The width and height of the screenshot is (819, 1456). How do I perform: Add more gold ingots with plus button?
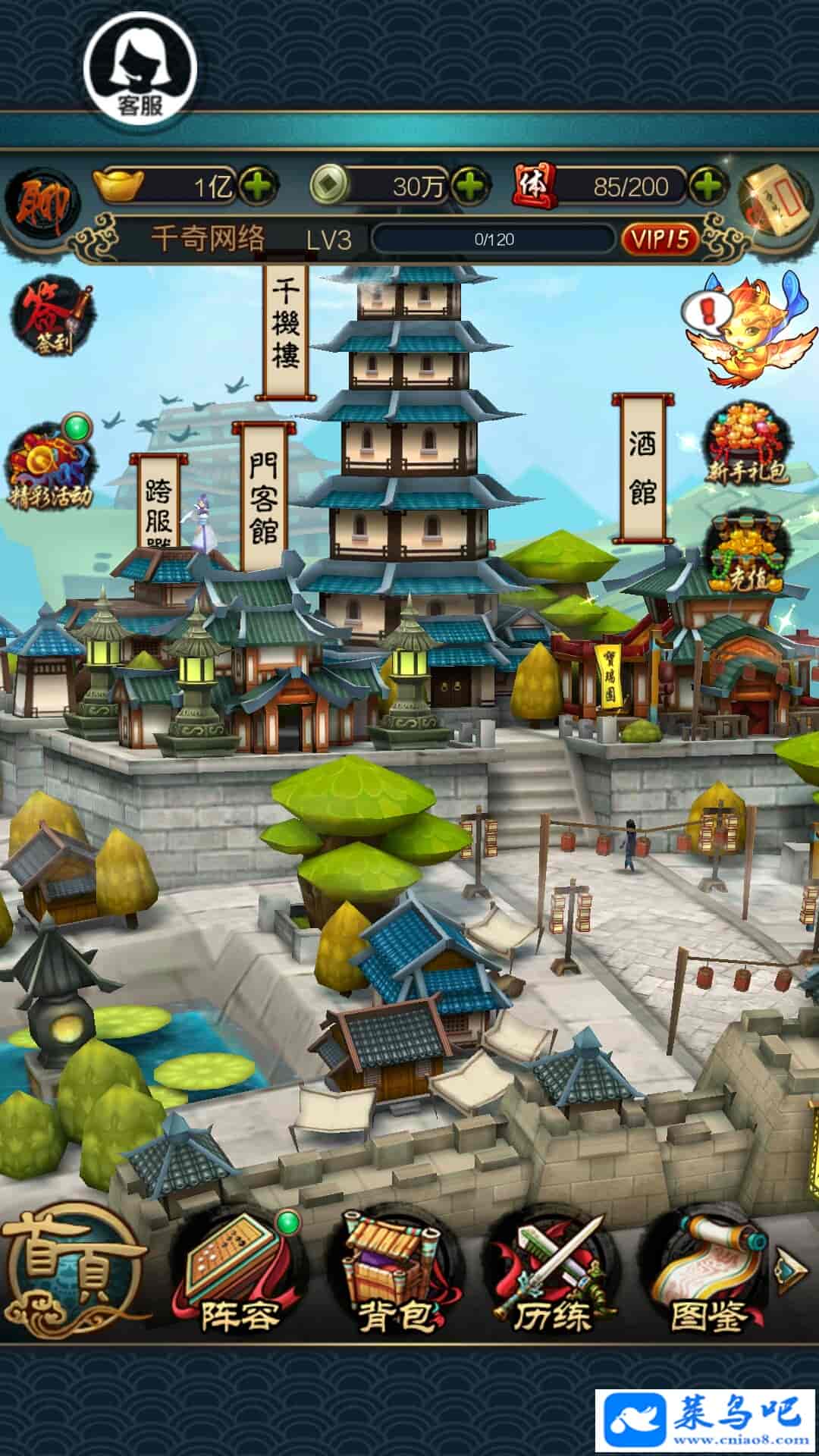(x=258, y=186)
